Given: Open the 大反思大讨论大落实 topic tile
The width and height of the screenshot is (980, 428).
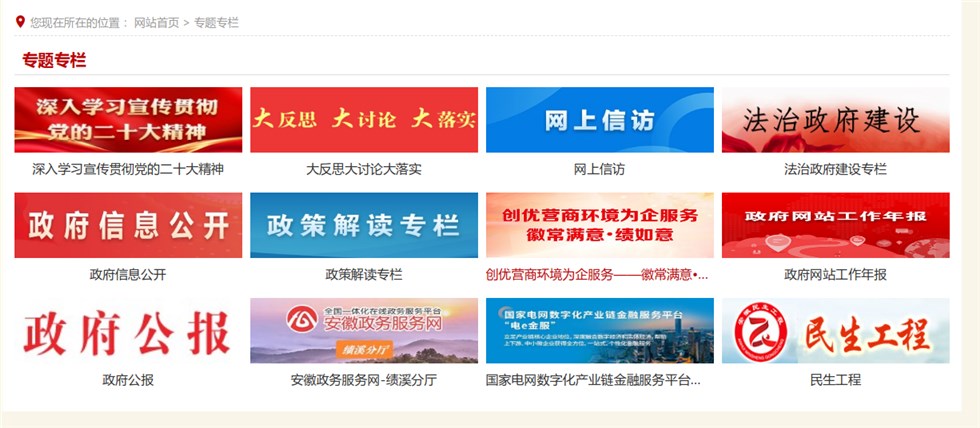Looking at the screenshot, I should (364, 120).
